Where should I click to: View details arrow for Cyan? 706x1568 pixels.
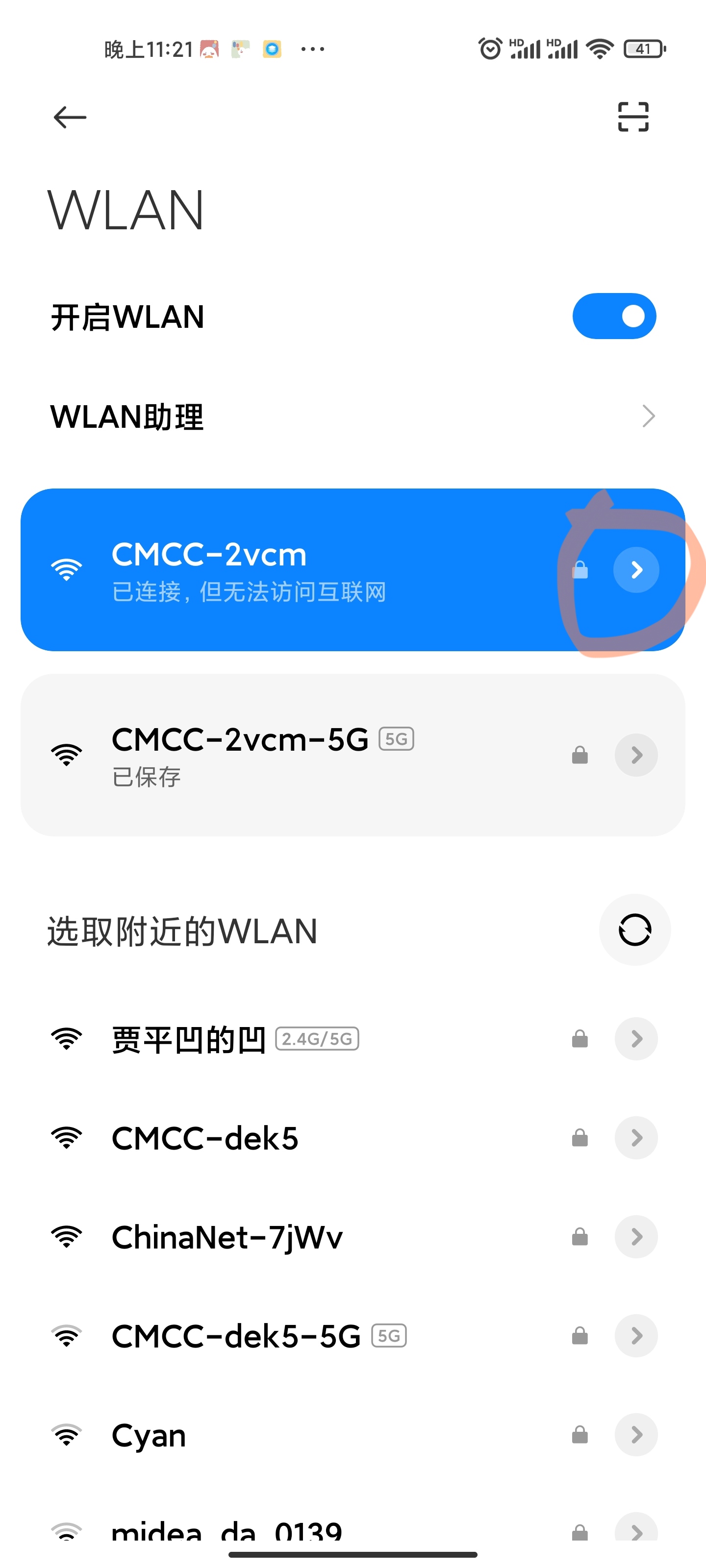click(x=636, y=1435)
